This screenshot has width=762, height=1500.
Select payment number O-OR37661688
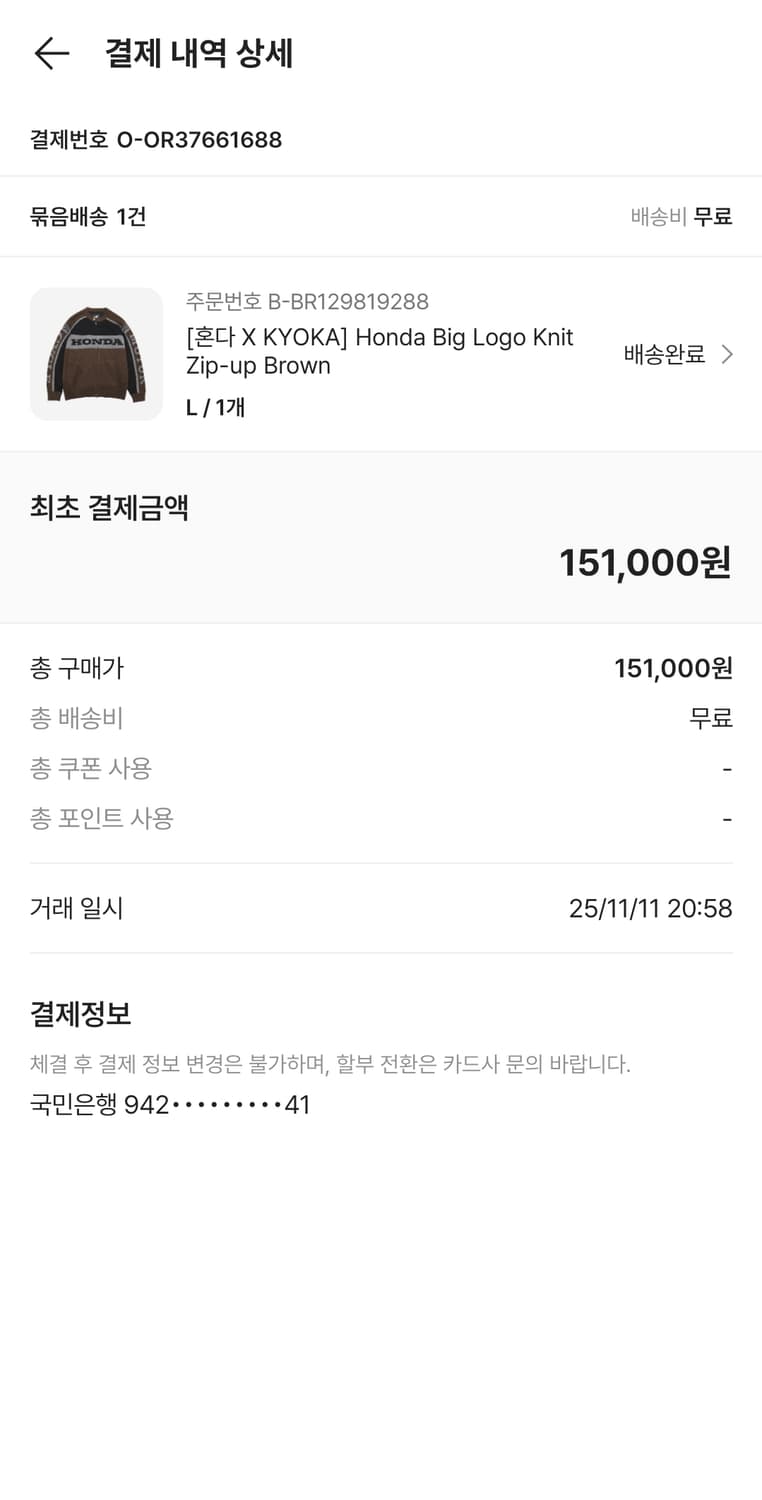pyautogui.click(x=155, y=140)
